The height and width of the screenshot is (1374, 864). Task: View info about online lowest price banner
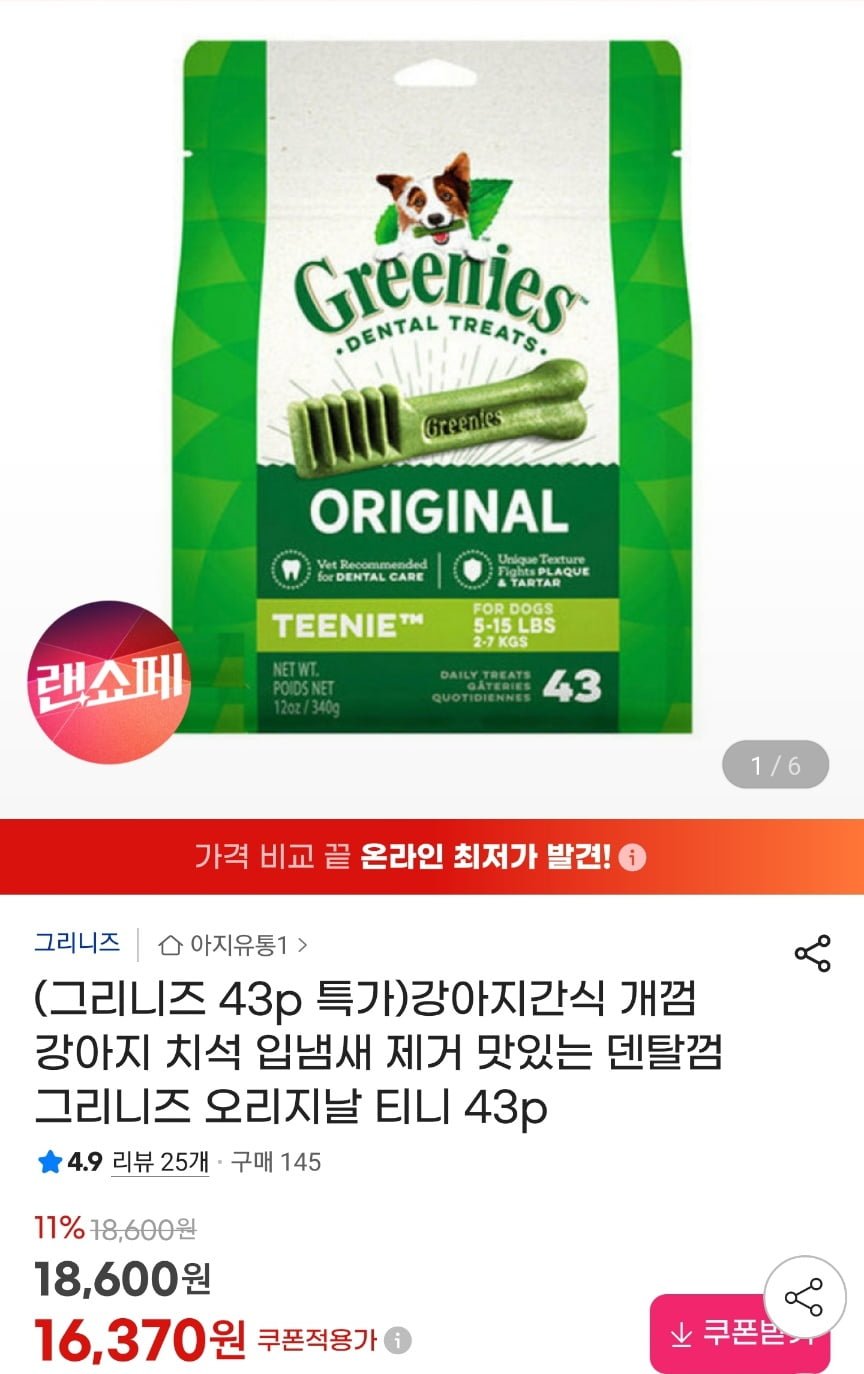(x=632, y=858)
